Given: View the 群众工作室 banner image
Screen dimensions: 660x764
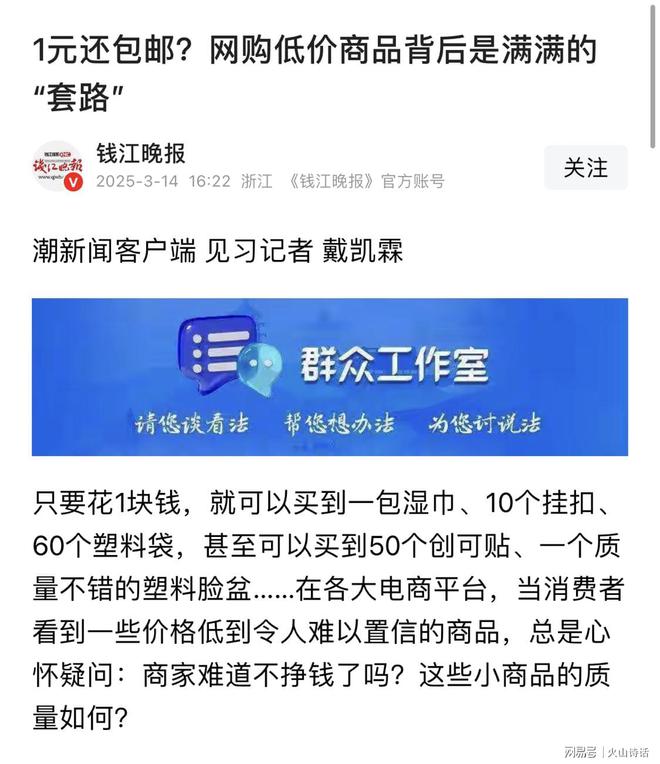Looking at the screenshot, I should tap(330, 377).
